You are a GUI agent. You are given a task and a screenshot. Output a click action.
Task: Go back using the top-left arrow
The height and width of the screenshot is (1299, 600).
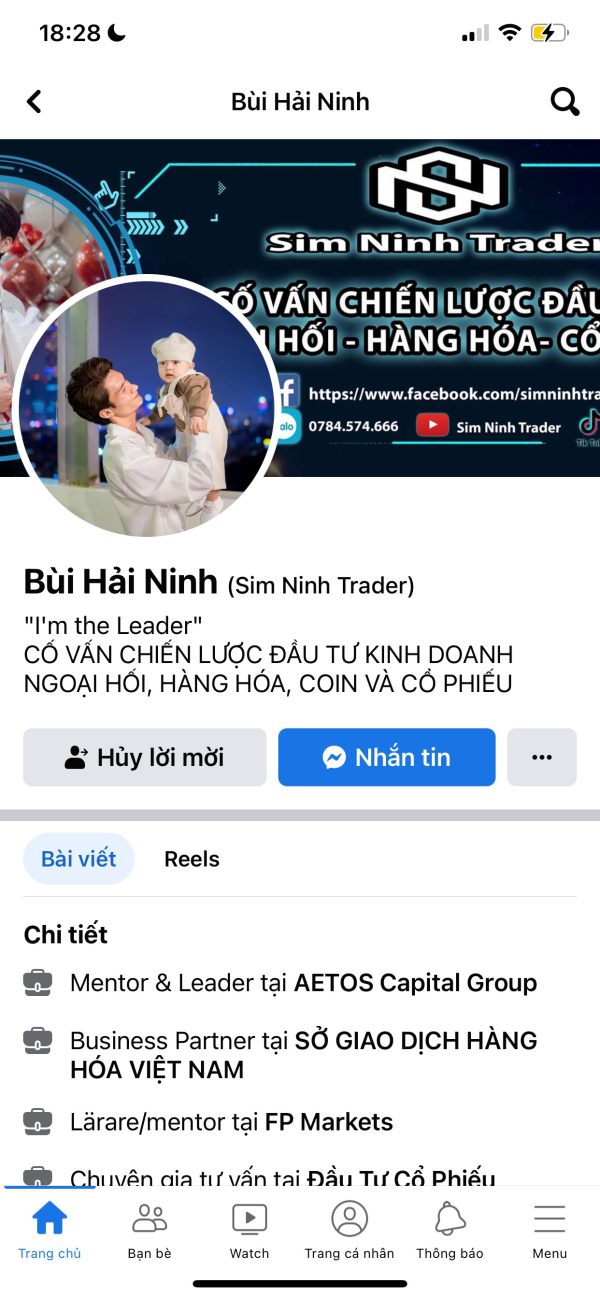point(34,101)
